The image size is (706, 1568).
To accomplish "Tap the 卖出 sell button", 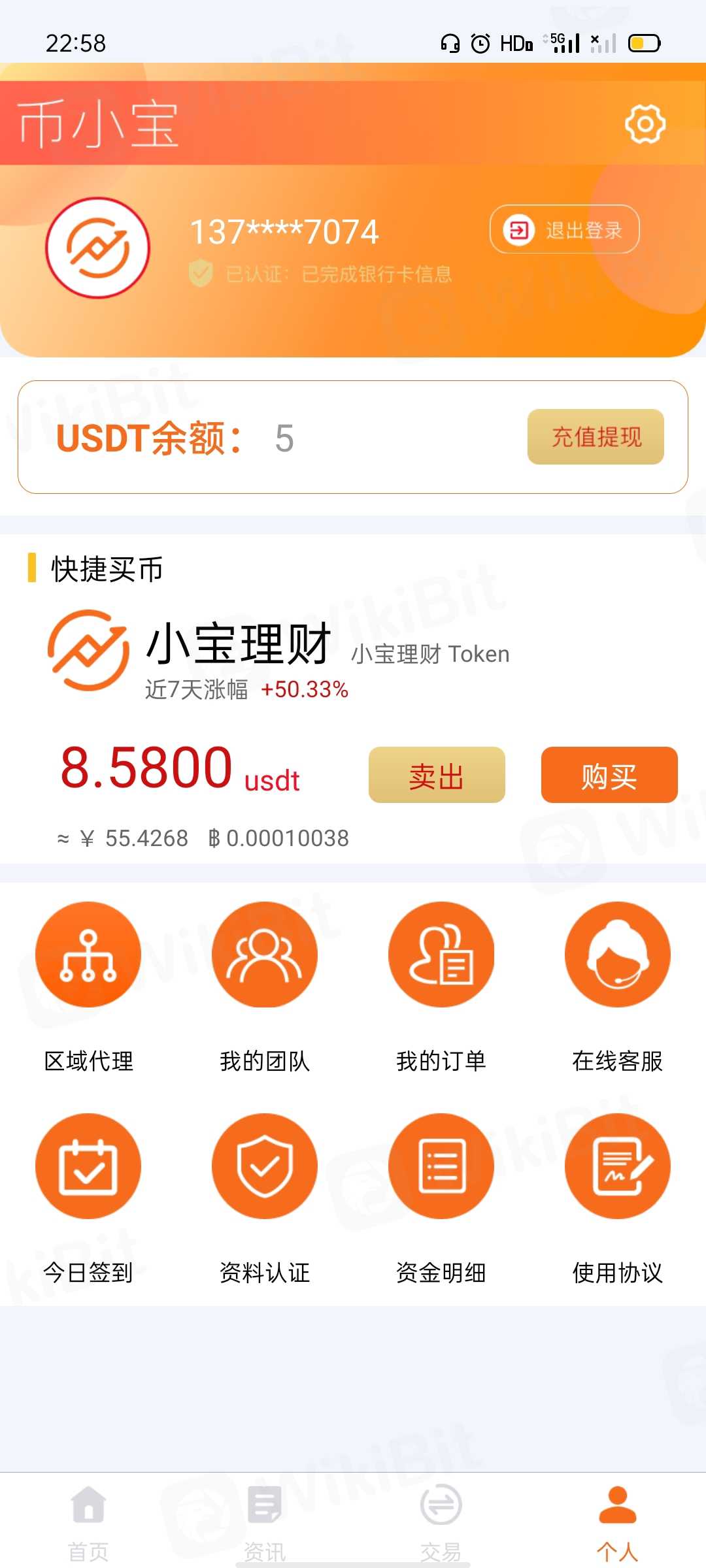I will [437, 775].
